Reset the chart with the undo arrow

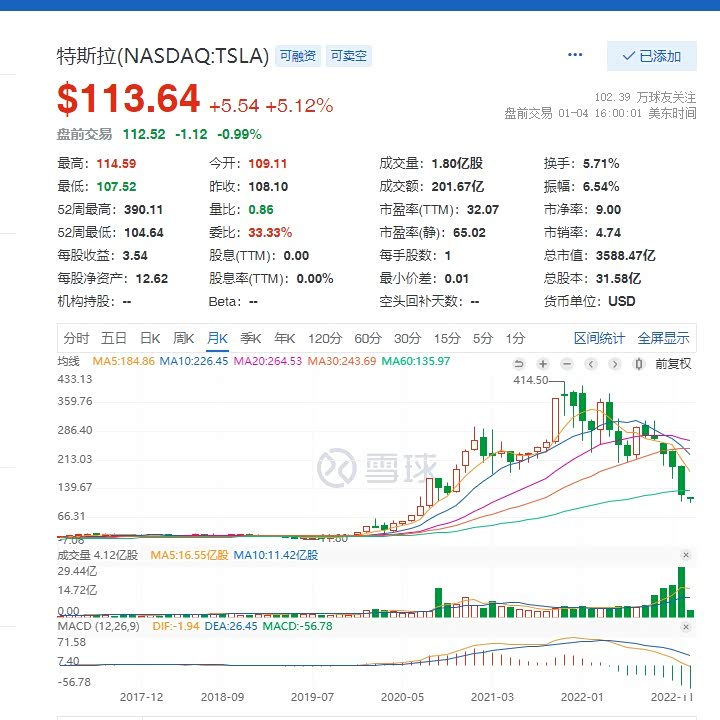click(519, 364)
